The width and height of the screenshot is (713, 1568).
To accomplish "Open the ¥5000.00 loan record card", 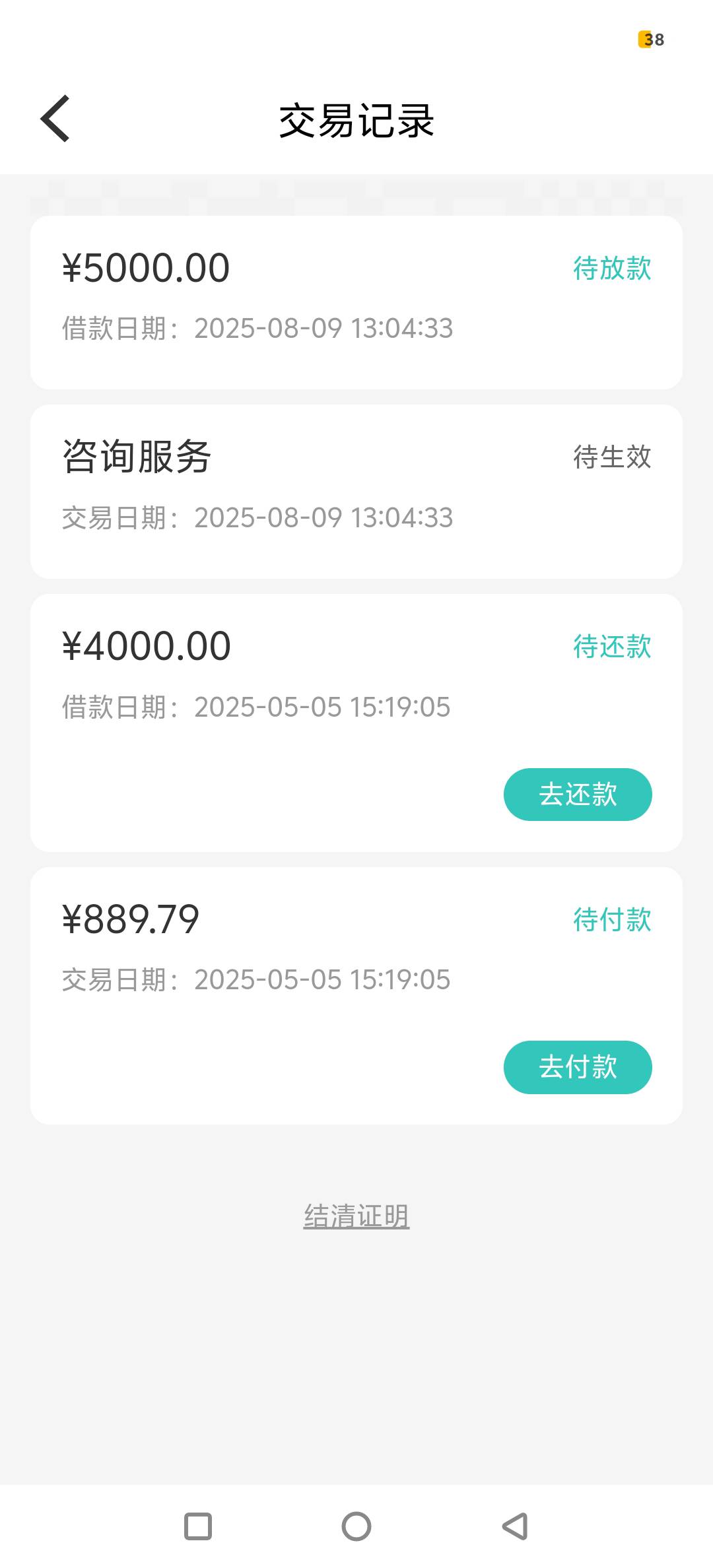I will tap(356, 302).
